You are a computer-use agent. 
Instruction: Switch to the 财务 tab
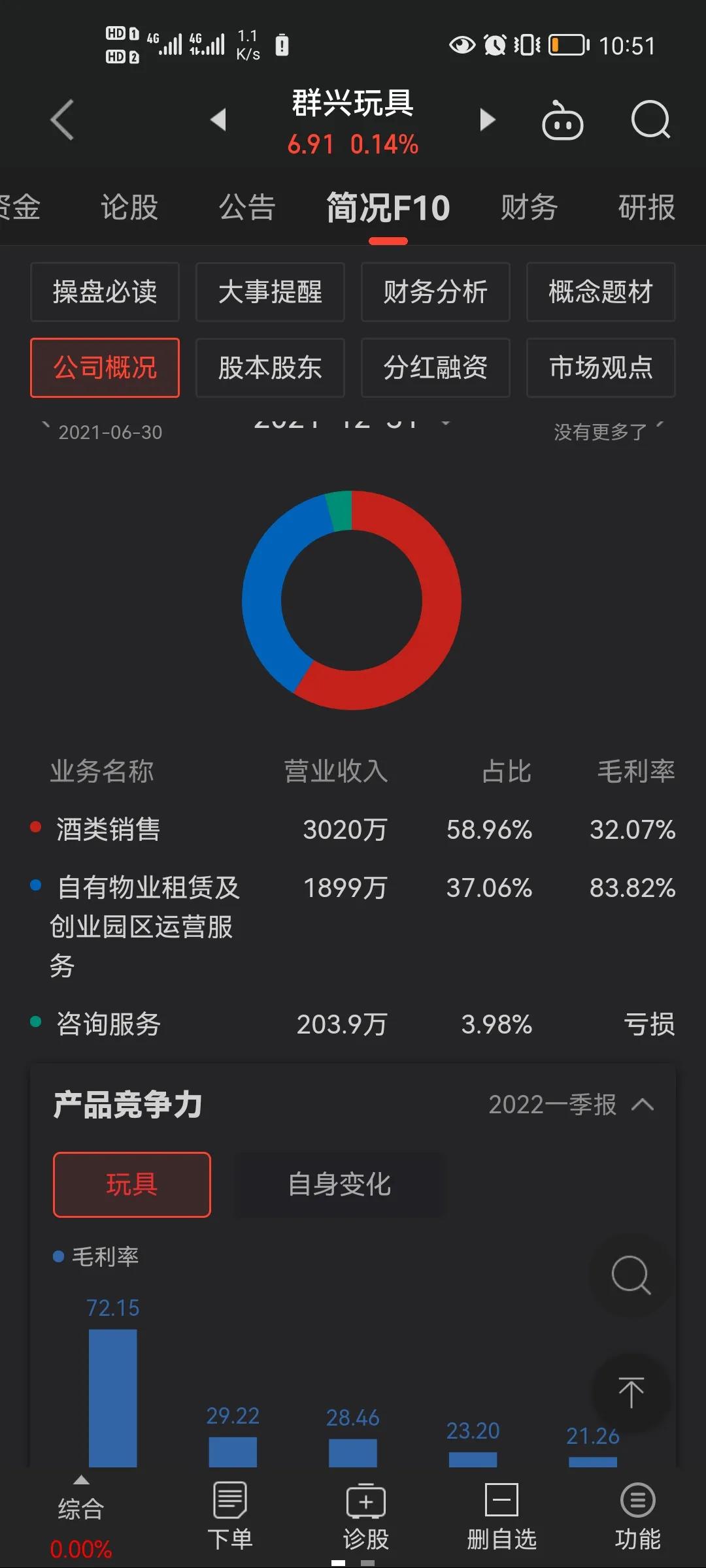(x=527, y=206)
